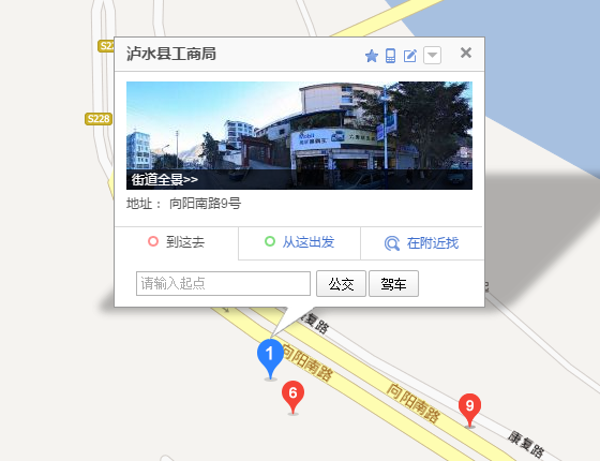Get 公交 transit directions

pyautogui.click(x=341, y=284)
